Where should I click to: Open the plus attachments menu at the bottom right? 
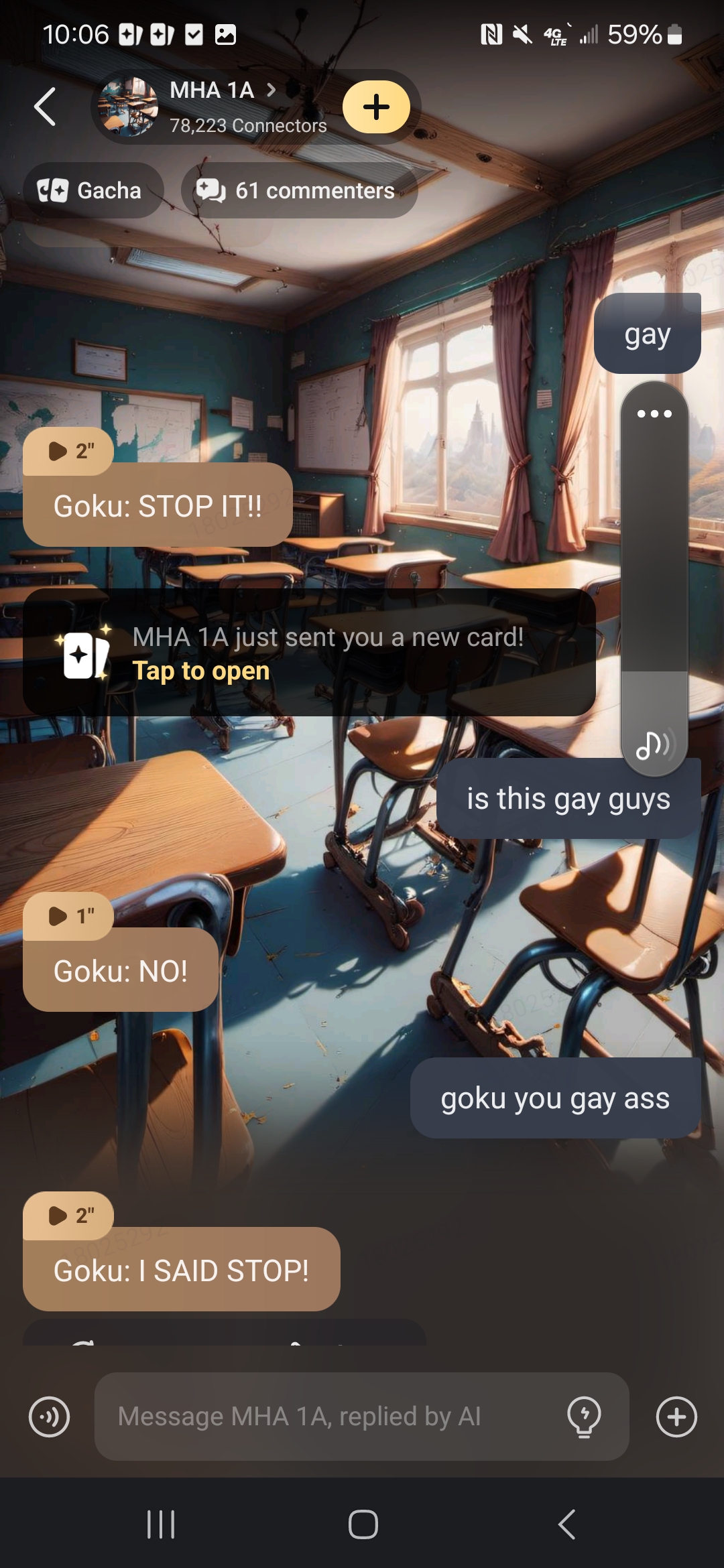pos(676,1417)
